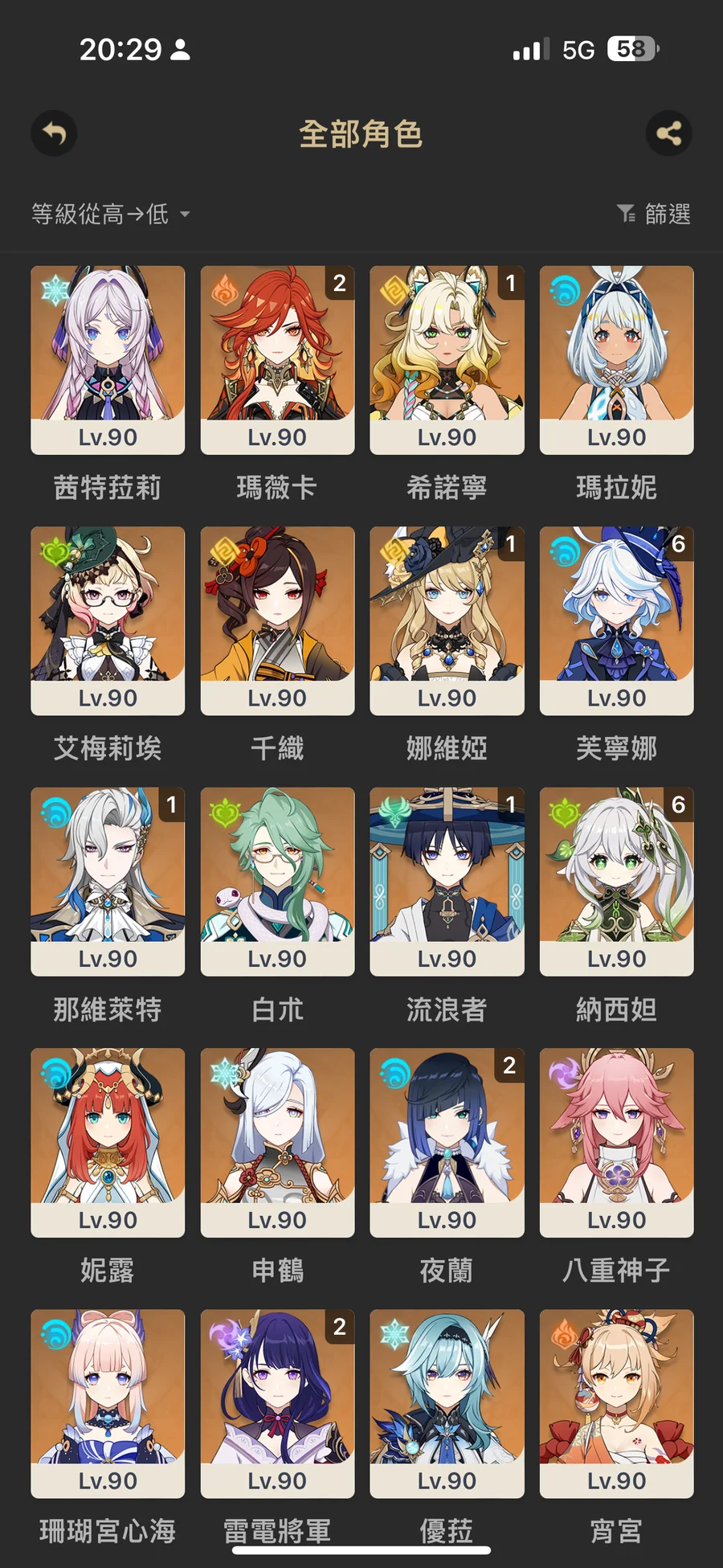The image size is (723, 1568).
Task: Share the character list
Action: pos(668,133)
